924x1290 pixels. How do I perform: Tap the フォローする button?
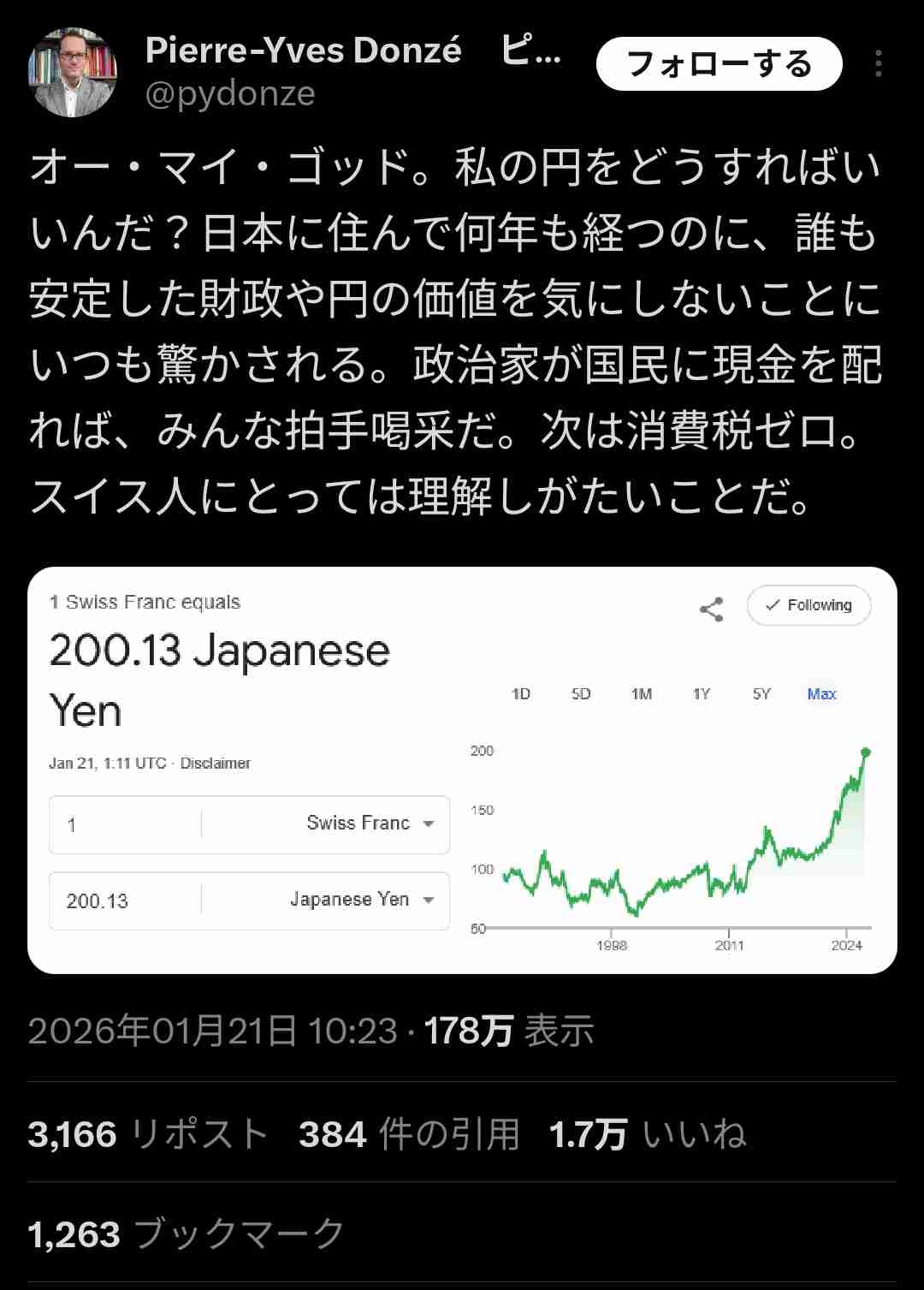pyautogui.click(x=719, y=64)
